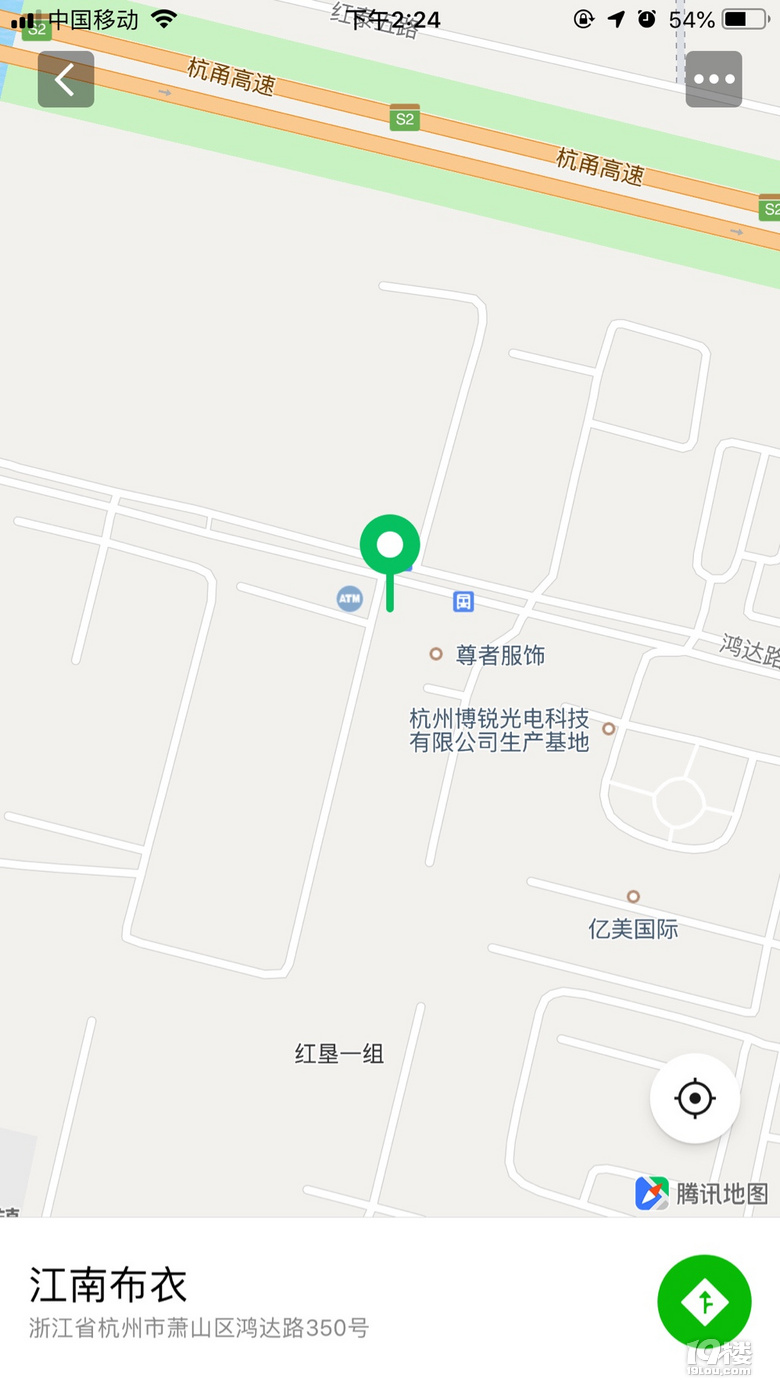Start navigation with the green directions button
Image resolution: width=780 pixels, height=1387 pixels.
click(704, 1301)
